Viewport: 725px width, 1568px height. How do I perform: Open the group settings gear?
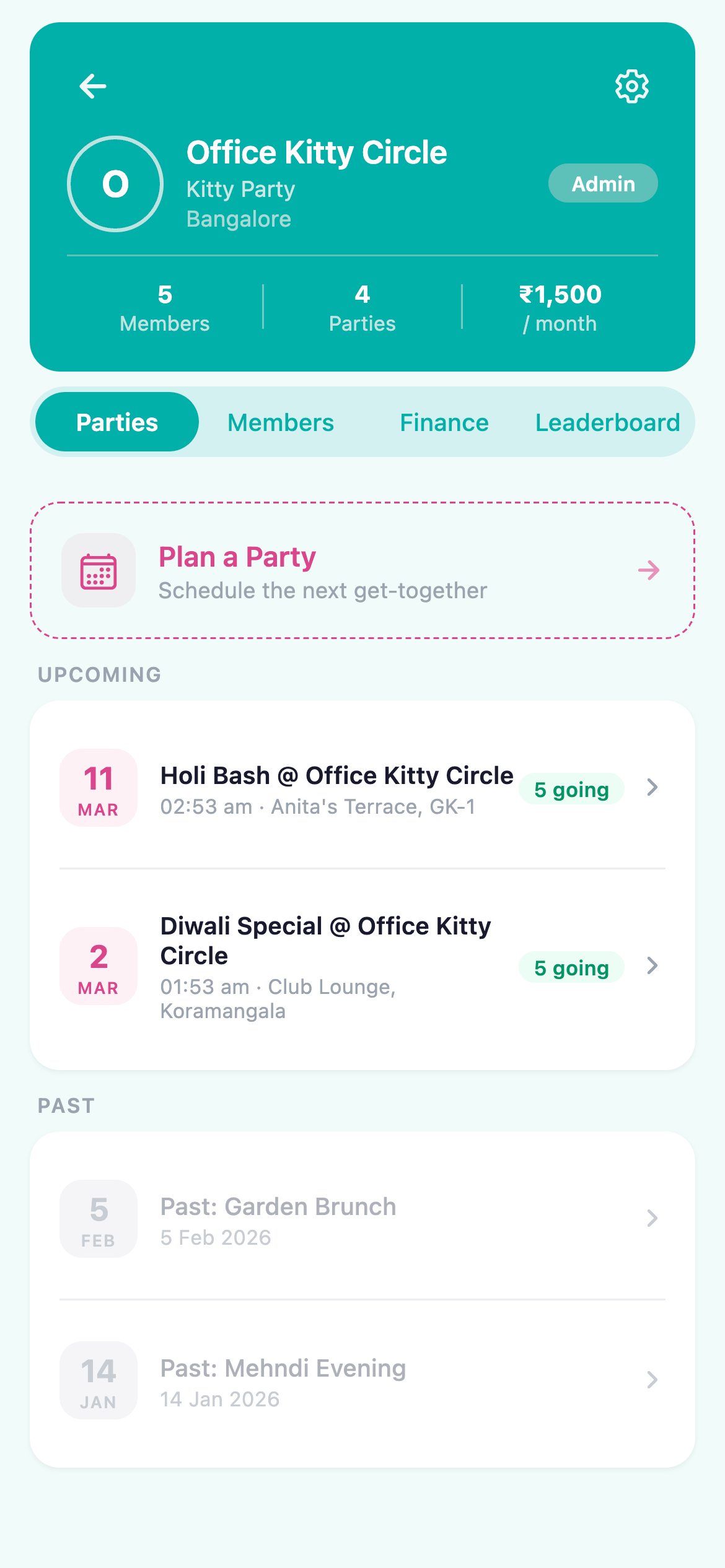click(x=633, y=86)
